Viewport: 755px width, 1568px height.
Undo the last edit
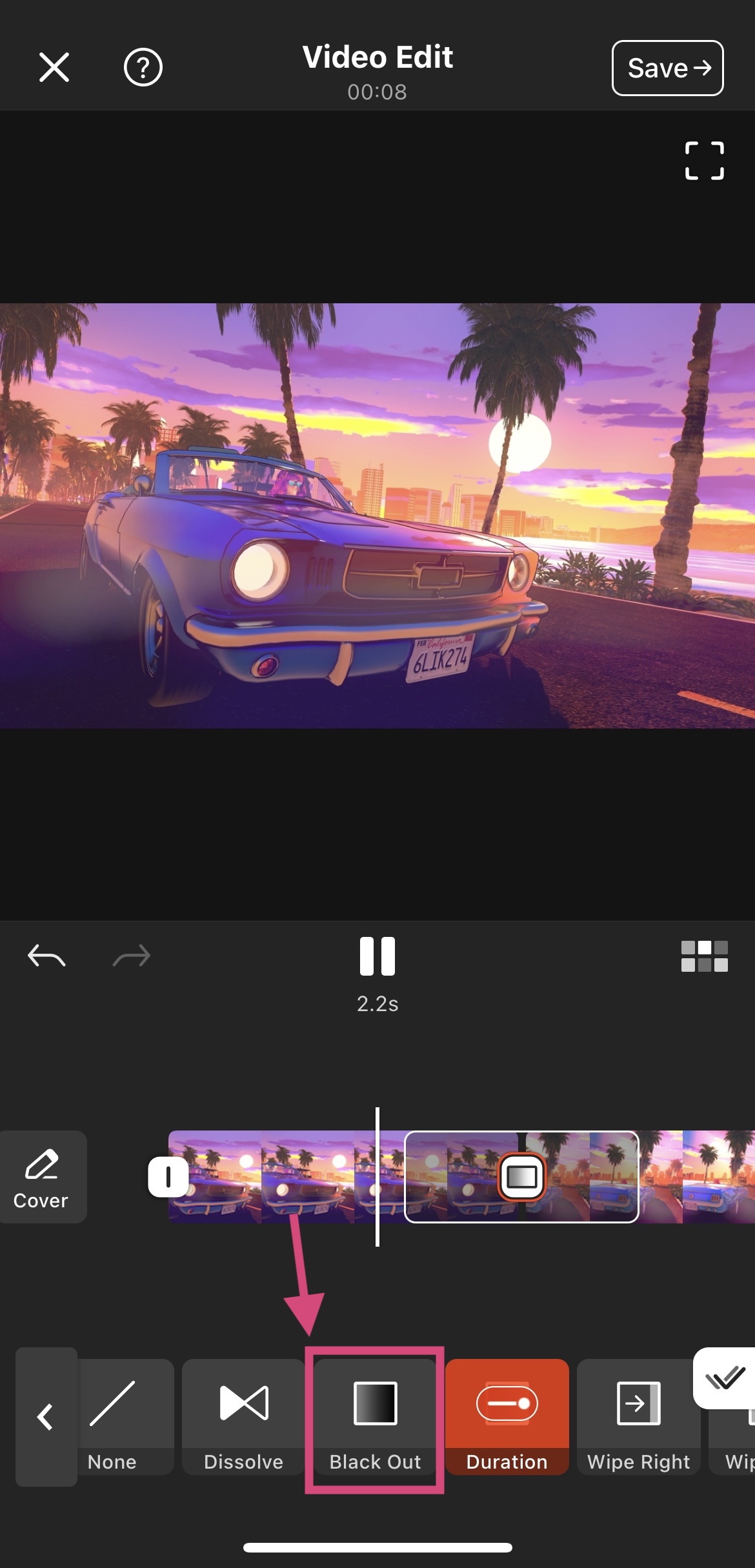(x=46, y=956)
